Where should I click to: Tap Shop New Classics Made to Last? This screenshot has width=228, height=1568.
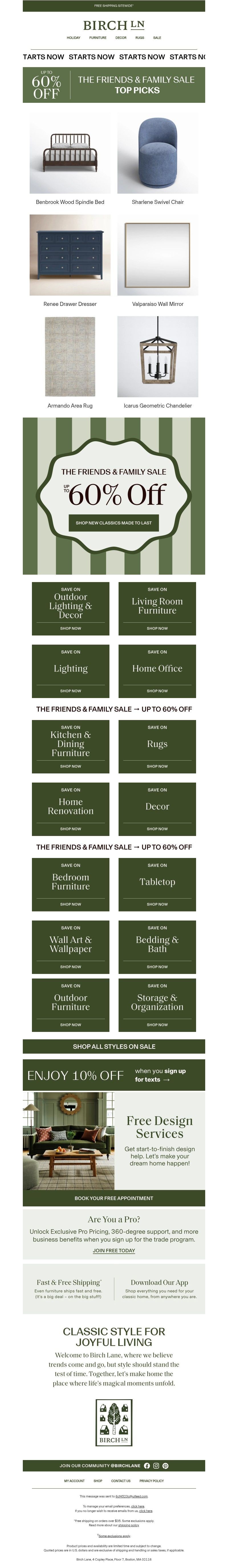click(114, 523)
